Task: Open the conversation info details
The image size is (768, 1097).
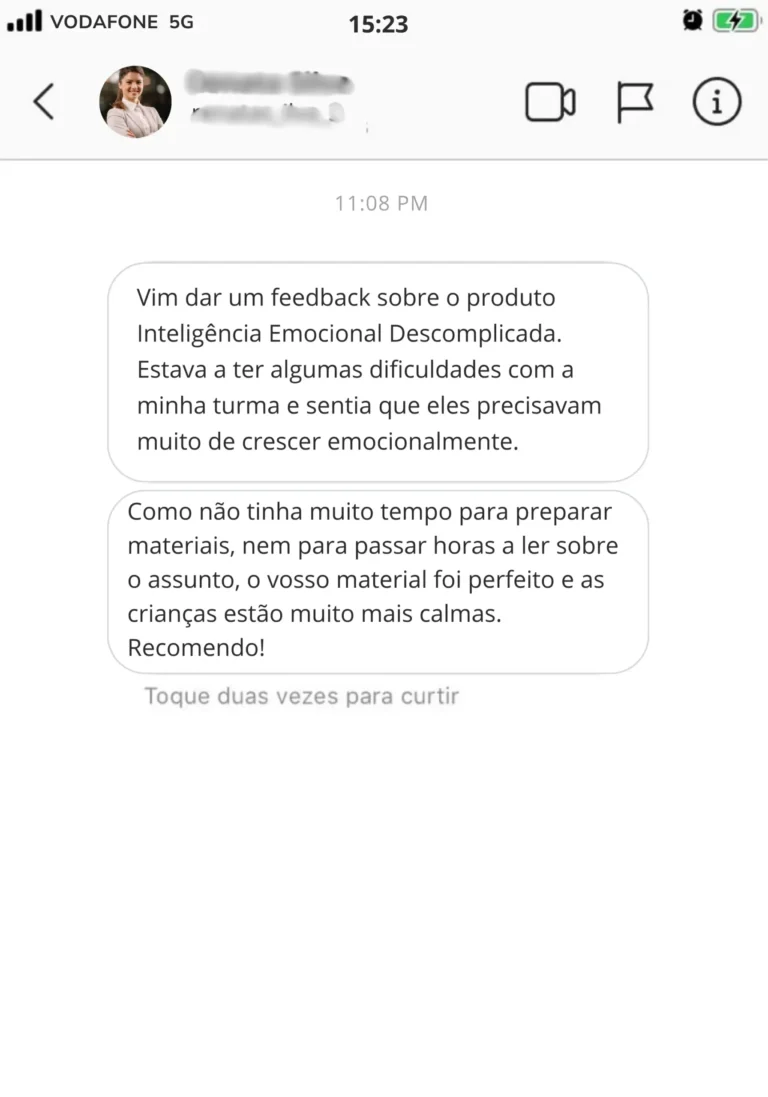Action: tap(717, 102)
